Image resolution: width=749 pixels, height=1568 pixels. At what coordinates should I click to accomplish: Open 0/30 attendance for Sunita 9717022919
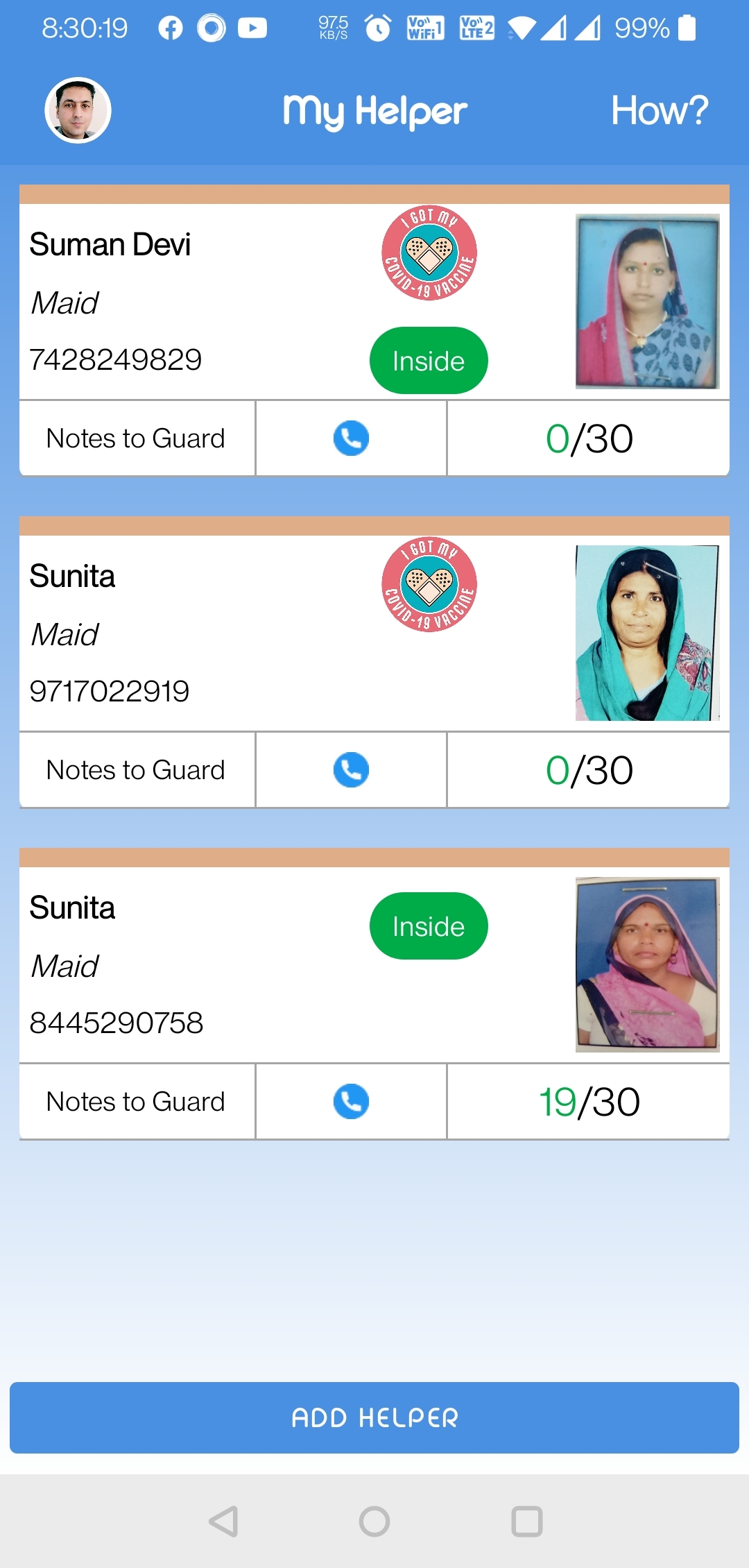589,770
